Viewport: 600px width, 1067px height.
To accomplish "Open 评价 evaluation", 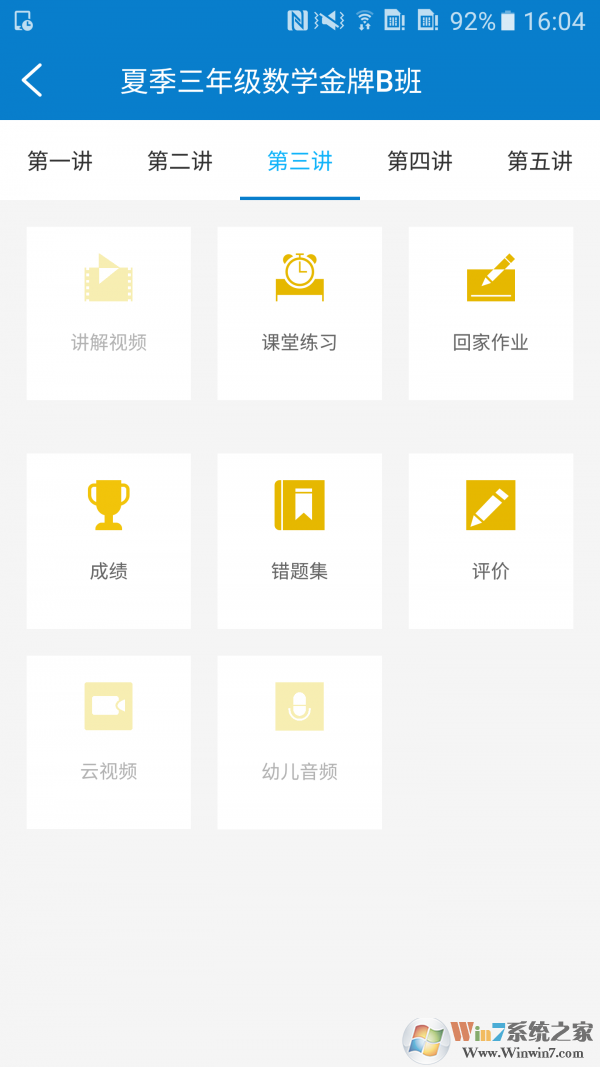I will (x=490, y=540).
